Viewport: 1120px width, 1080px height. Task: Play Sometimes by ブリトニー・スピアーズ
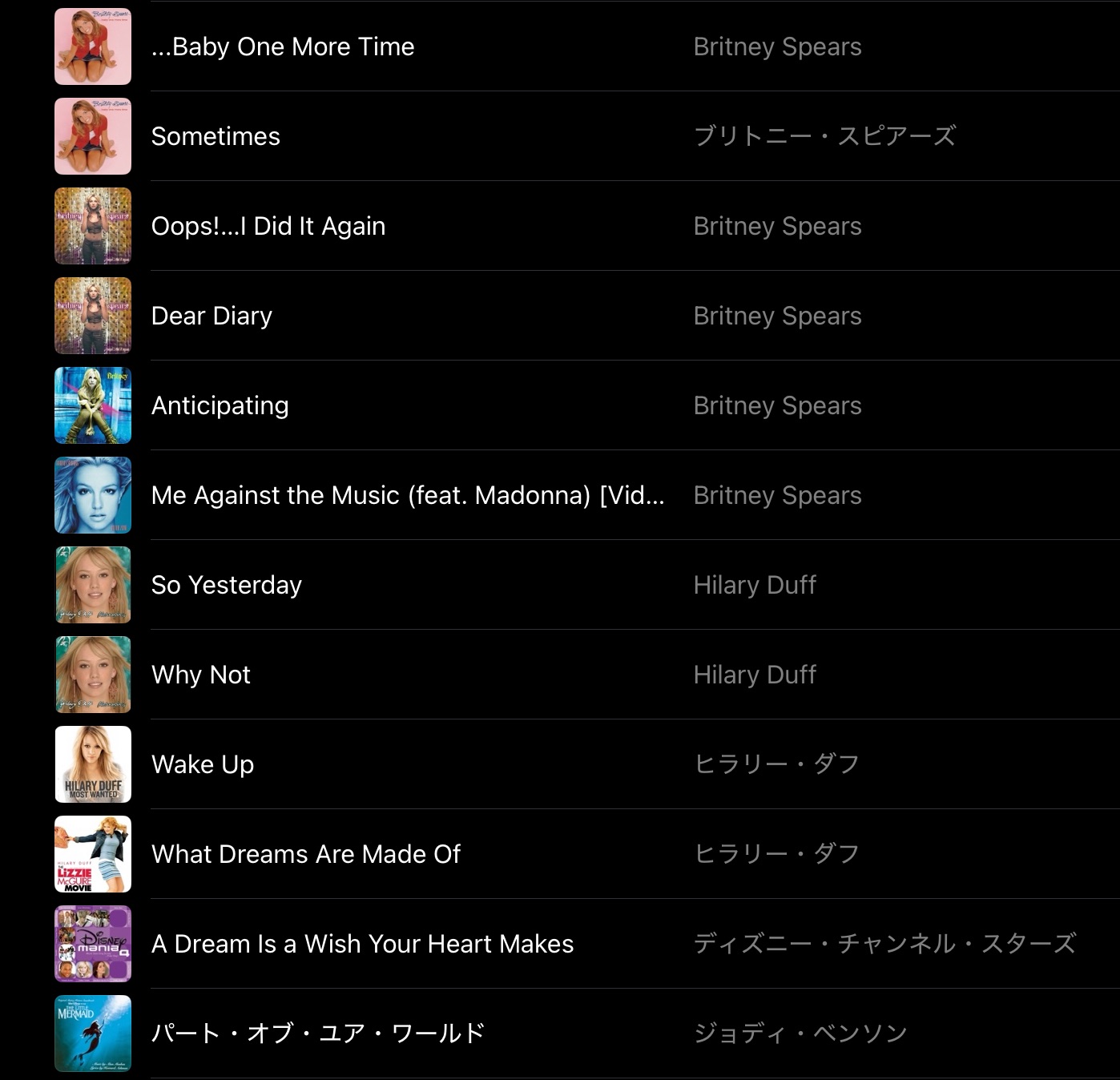[216, 136]
